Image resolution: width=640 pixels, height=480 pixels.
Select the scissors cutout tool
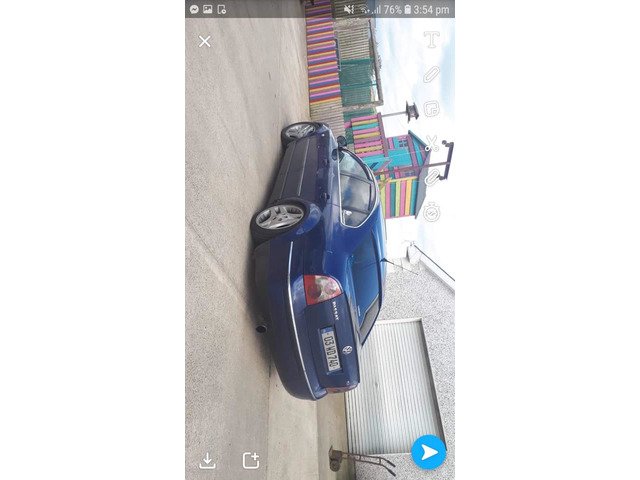click(431, 142)
